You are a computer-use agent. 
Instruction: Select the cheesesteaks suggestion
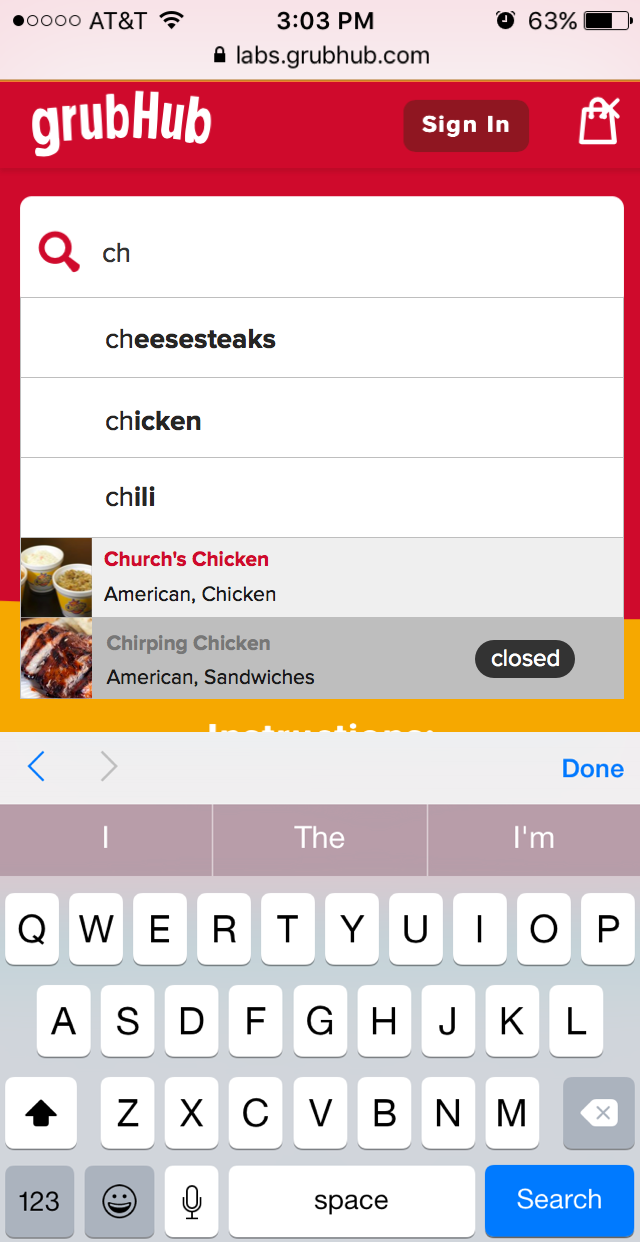click(322, 338)
